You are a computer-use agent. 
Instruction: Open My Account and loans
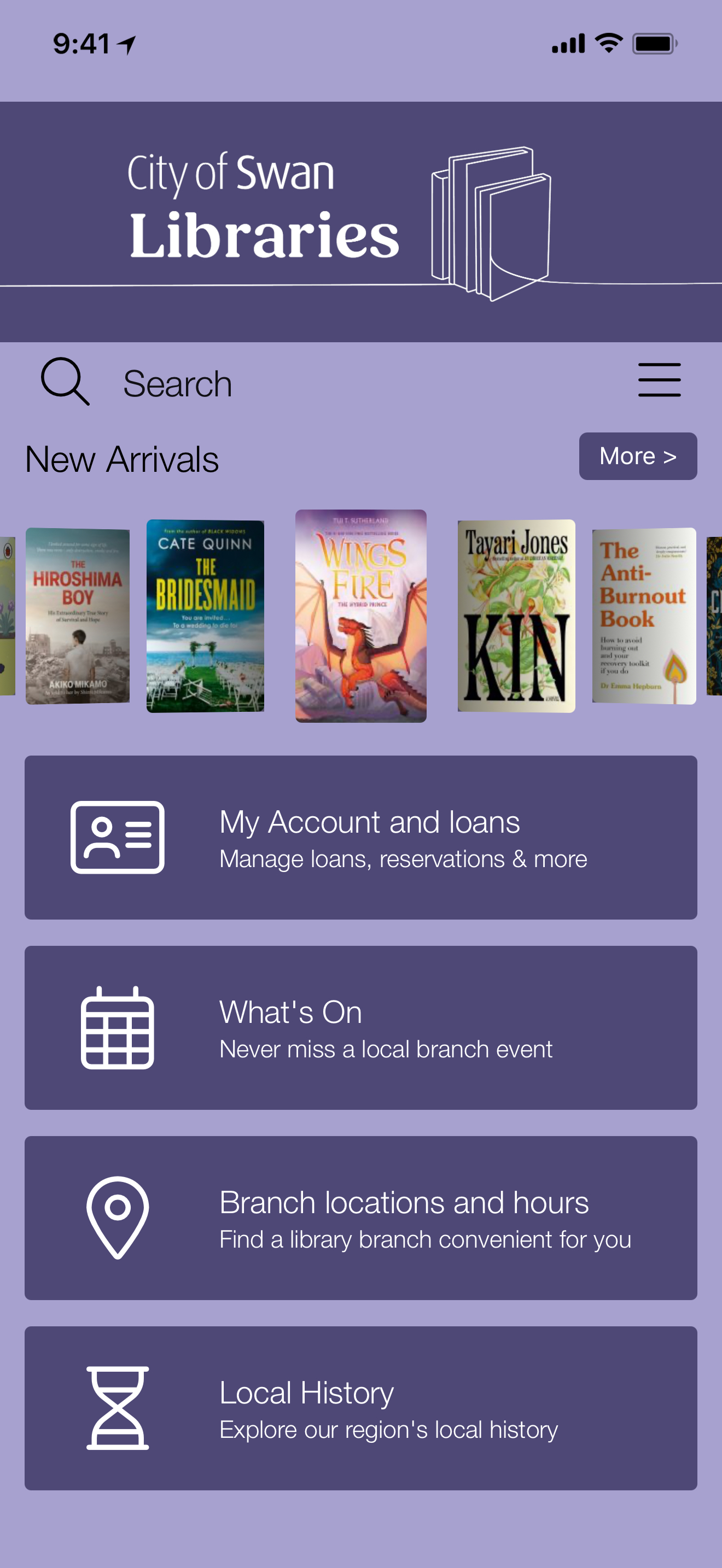point(361,837)
